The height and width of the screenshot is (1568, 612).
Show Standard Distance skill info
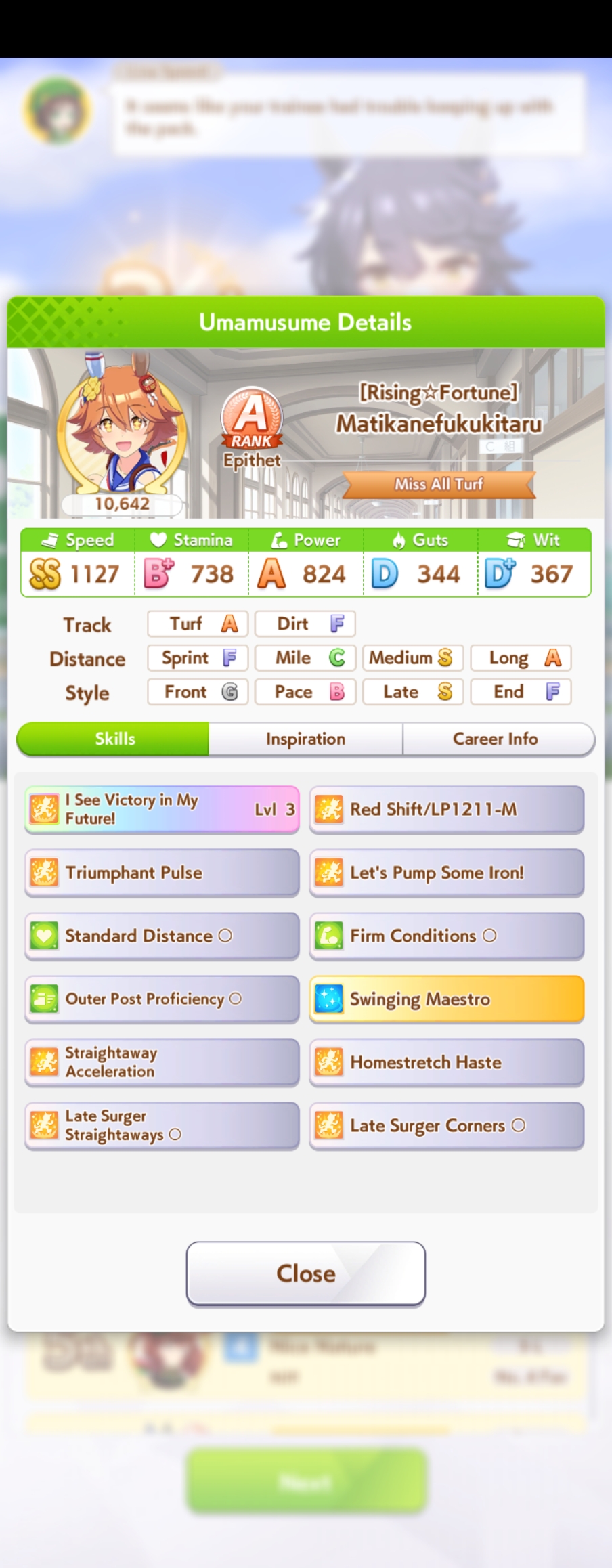[162, 936]
